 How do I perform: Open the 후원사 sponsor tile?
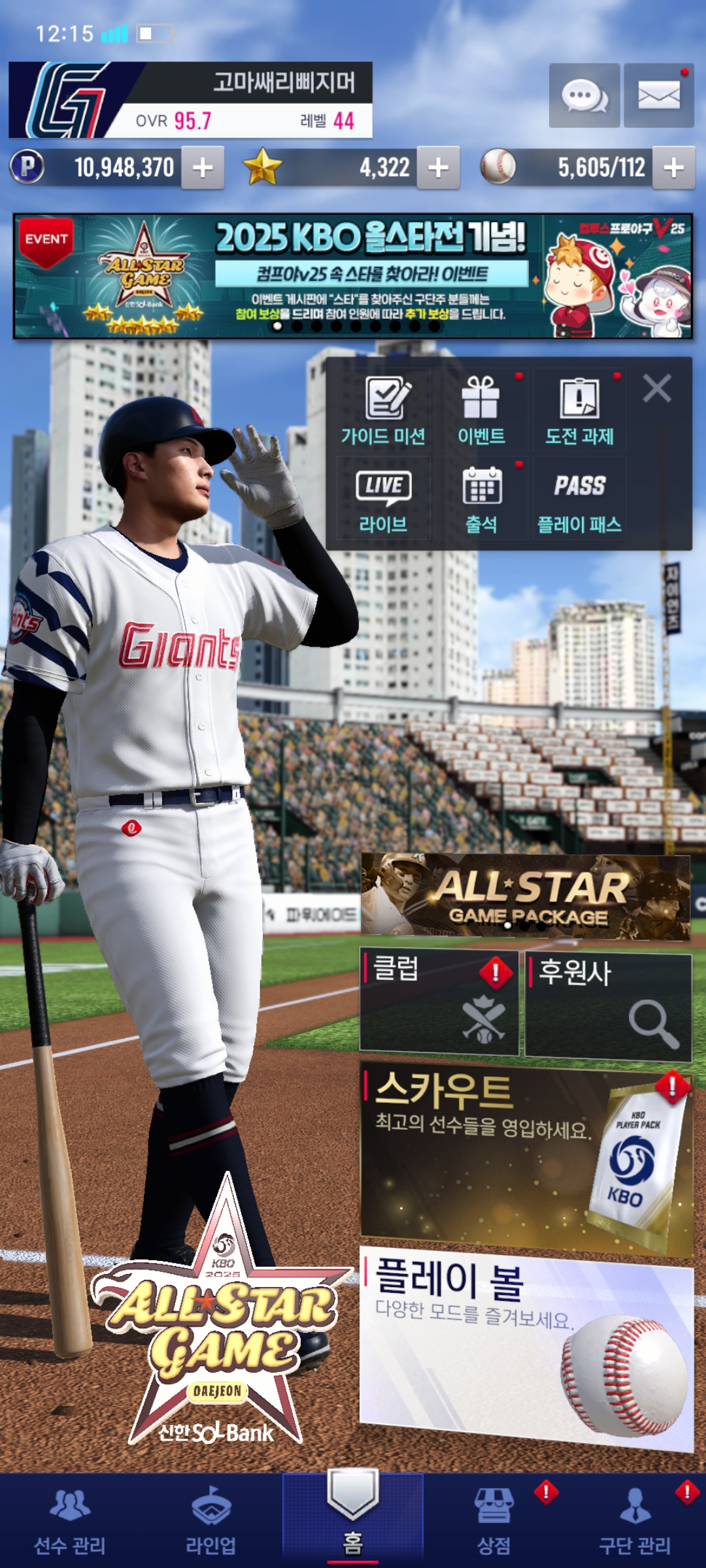coord(608,1005)
